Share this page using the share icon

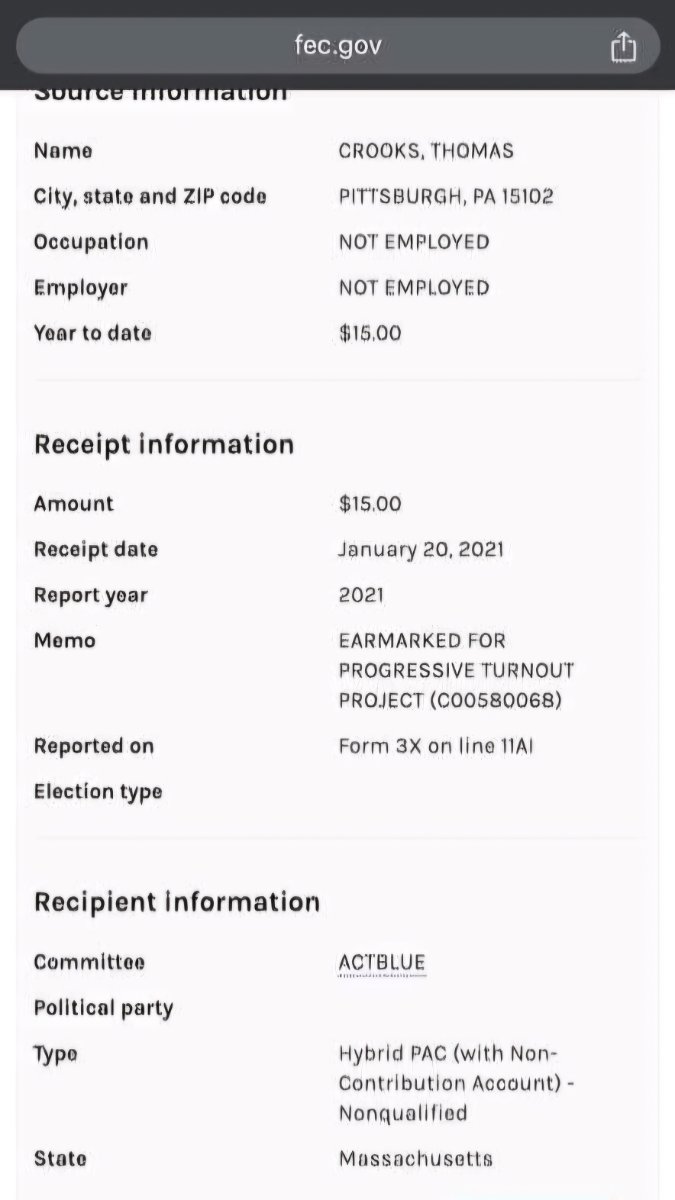623,46
